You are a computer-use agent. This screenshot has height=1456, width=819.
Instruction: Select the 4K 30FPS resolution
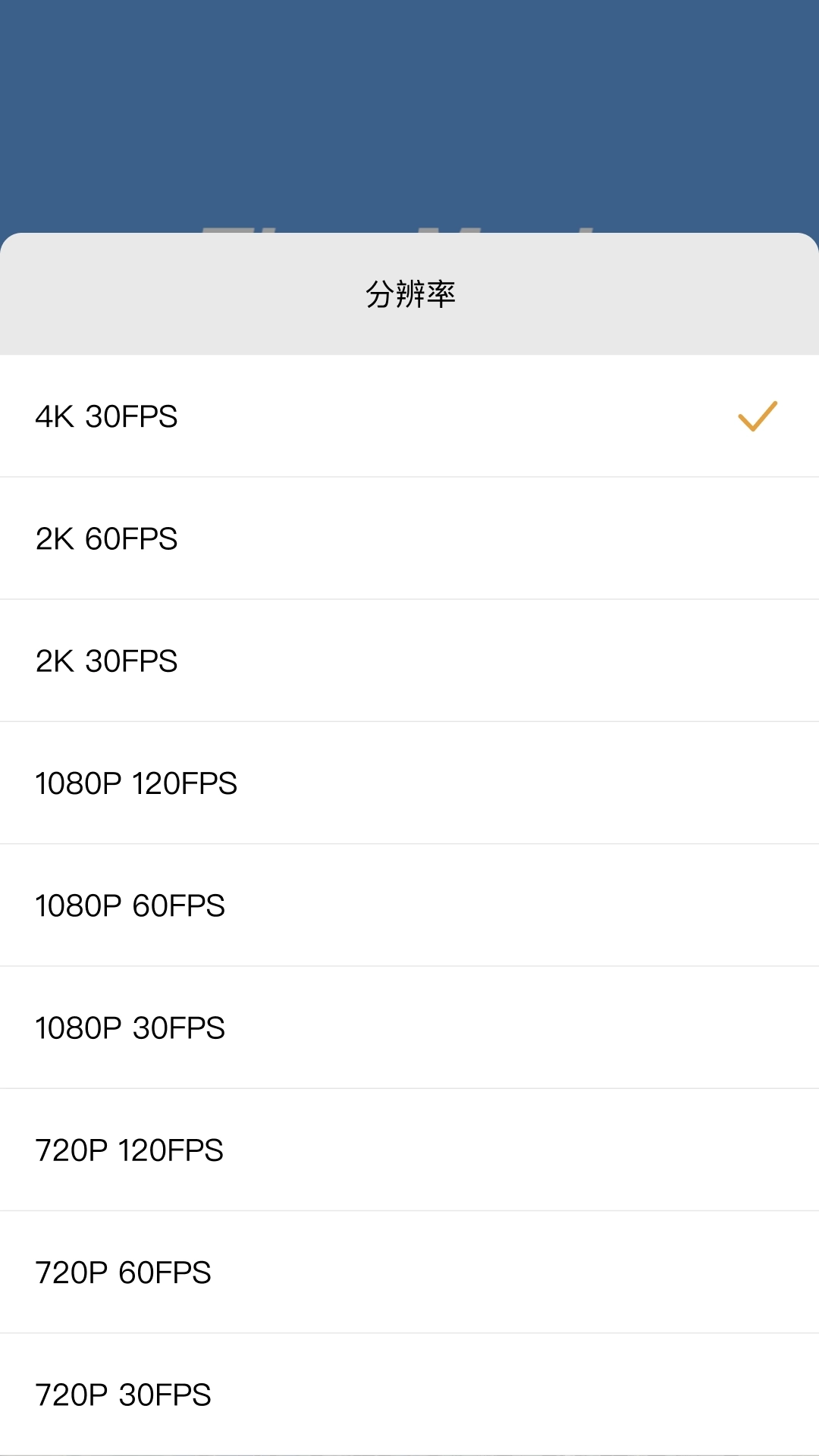(409, 416)
